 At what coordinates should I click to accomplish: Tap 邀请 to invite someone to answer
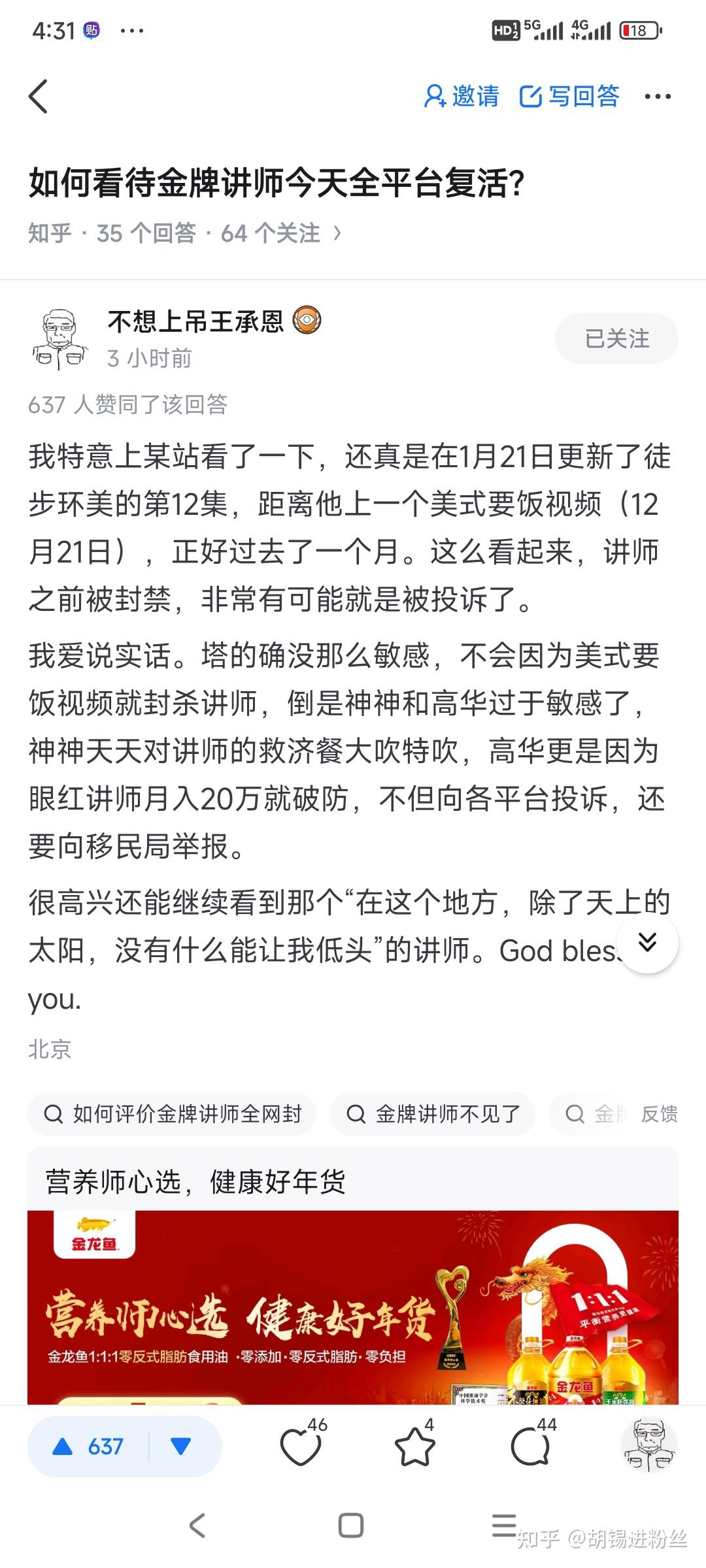462,97
